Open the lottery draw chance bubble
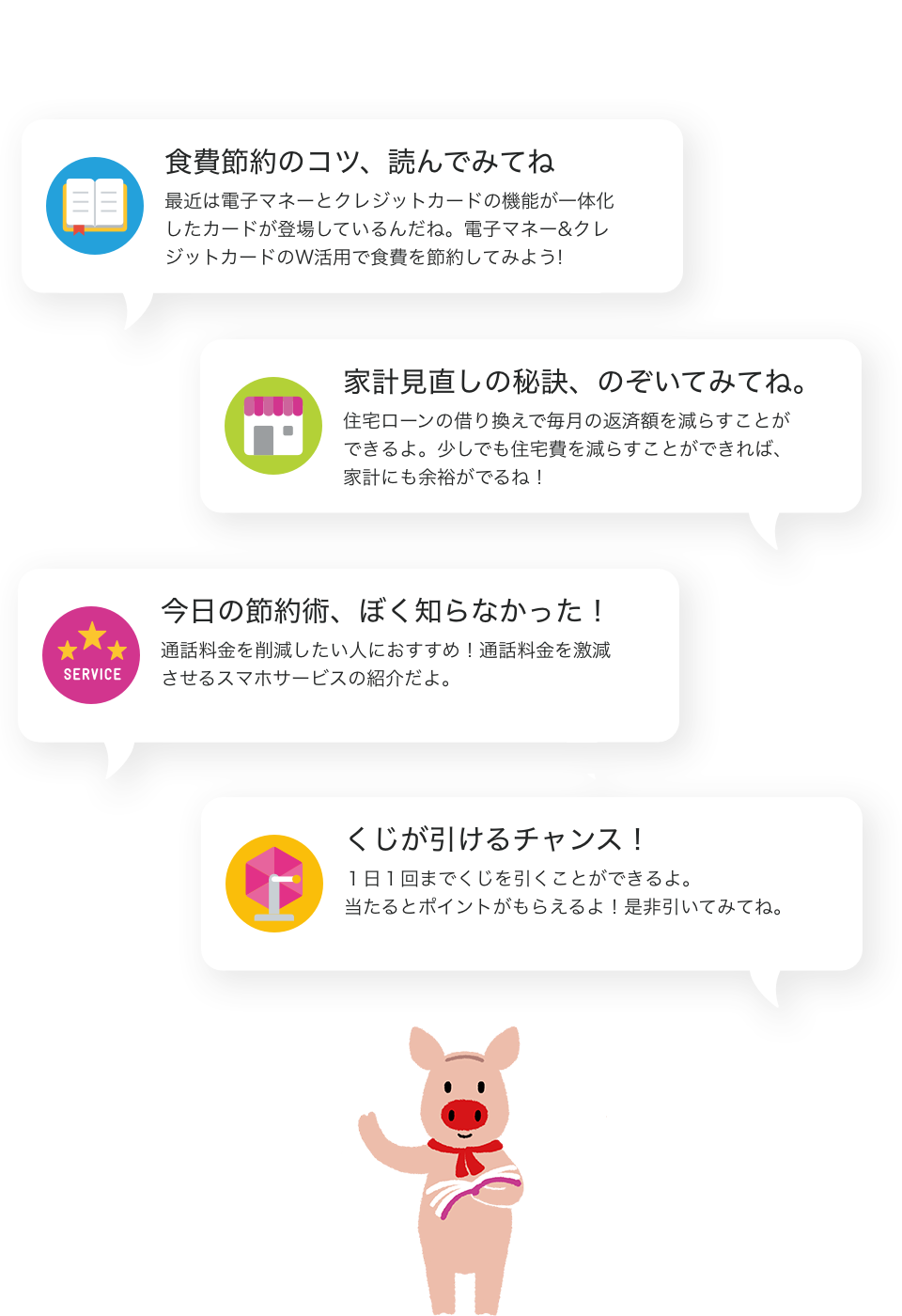 (532, 884)
